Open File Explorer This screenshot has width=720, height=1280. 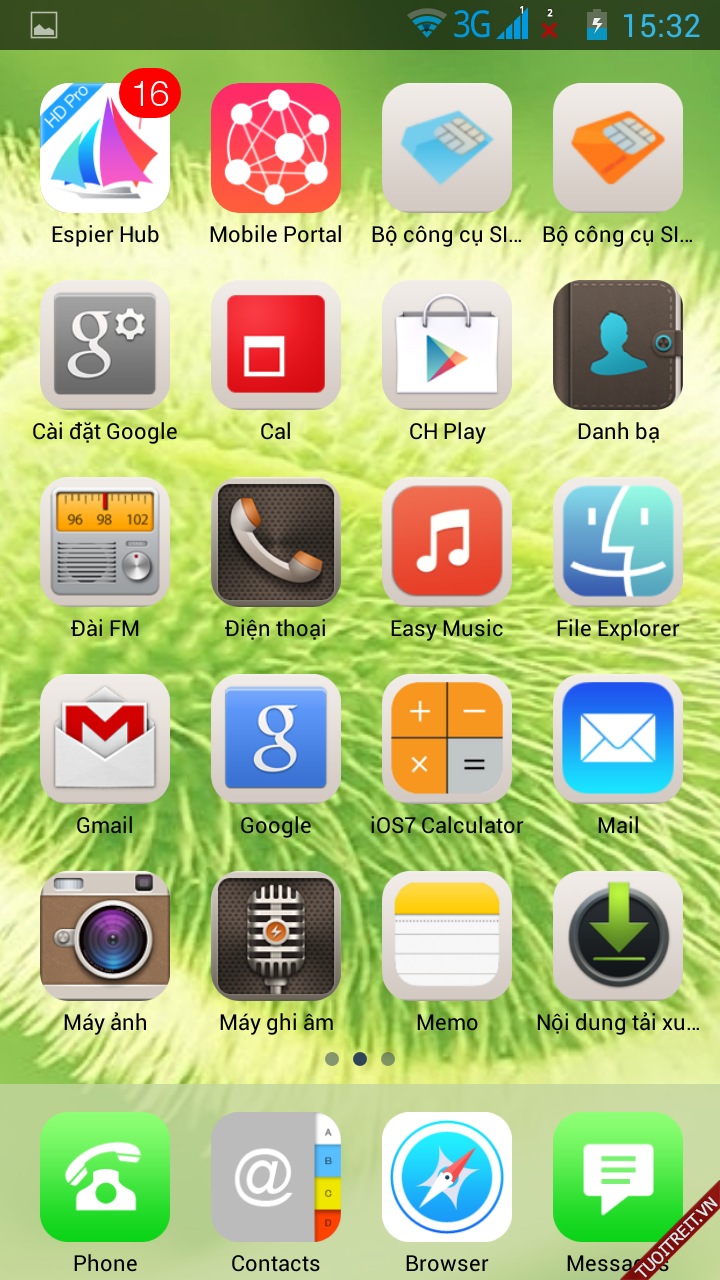click(x=618, y=542)
